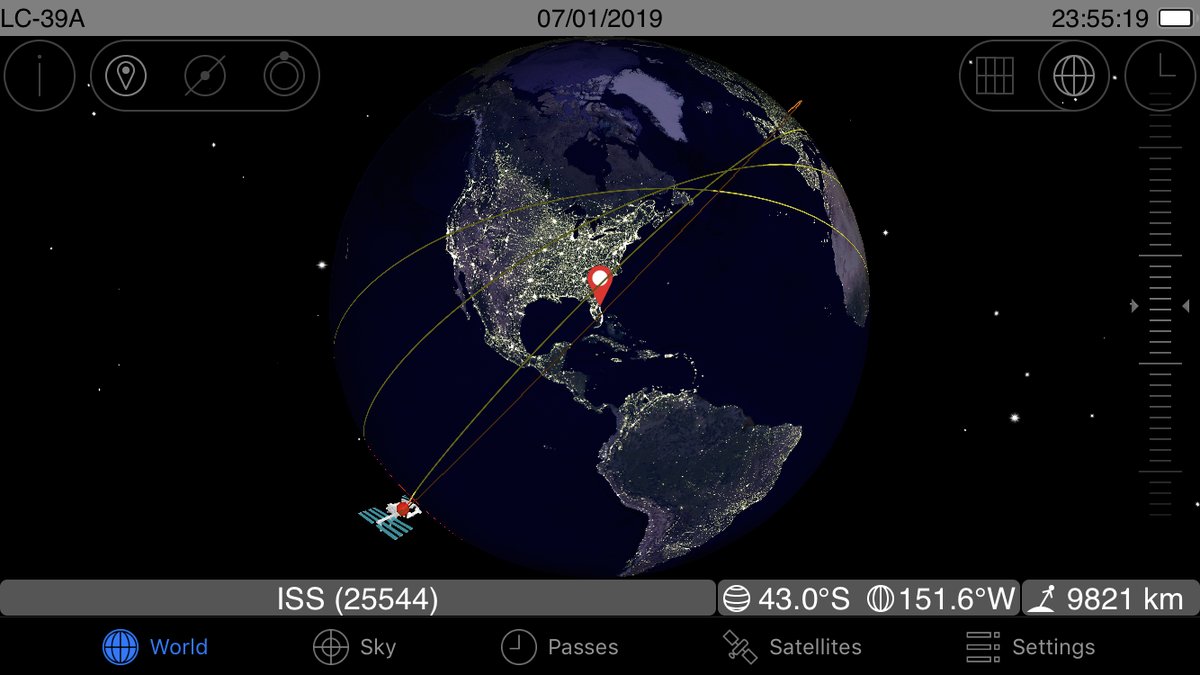Tap the ISS satellite on the globe

pyautogui.click(x=391, y=516)
